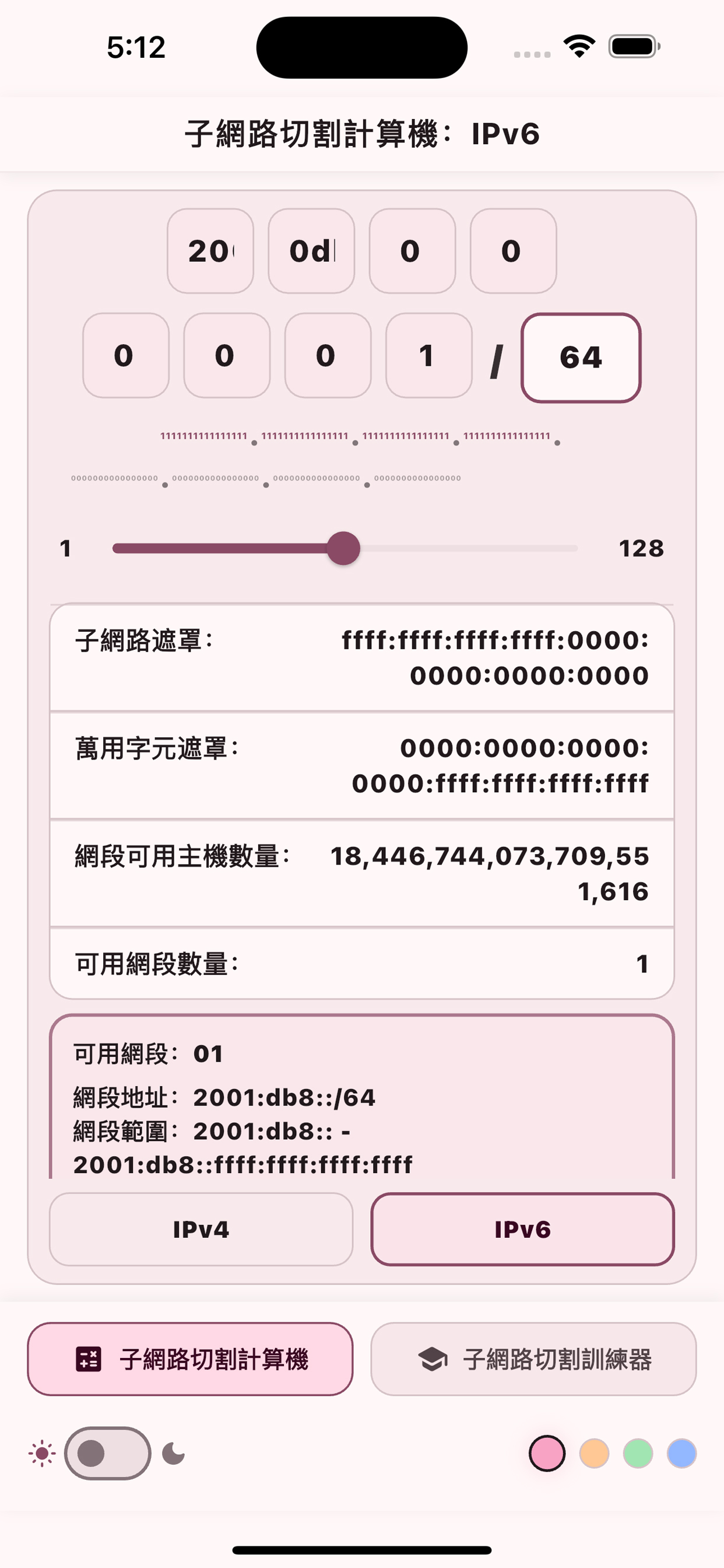Edit the prefix length field showing 64

[x=581, y=358]
